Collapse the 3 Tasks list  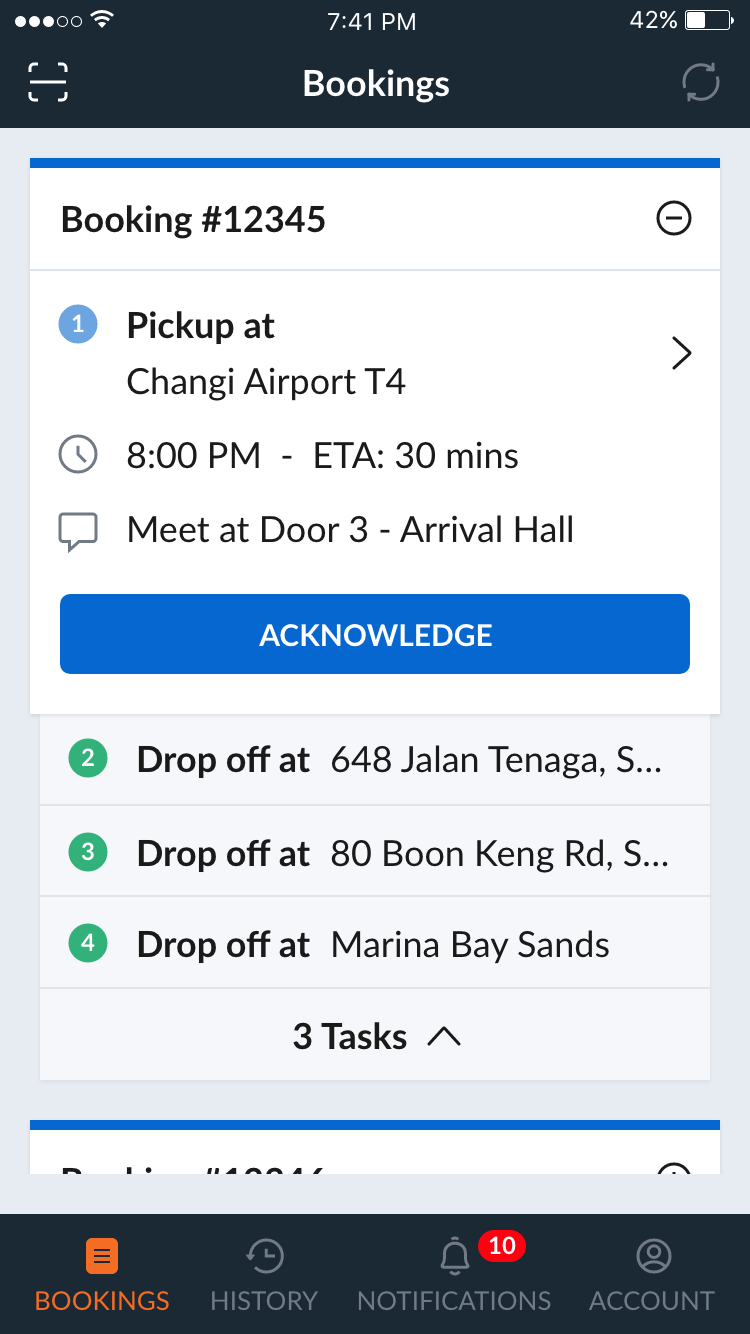tap(375, 1036)
